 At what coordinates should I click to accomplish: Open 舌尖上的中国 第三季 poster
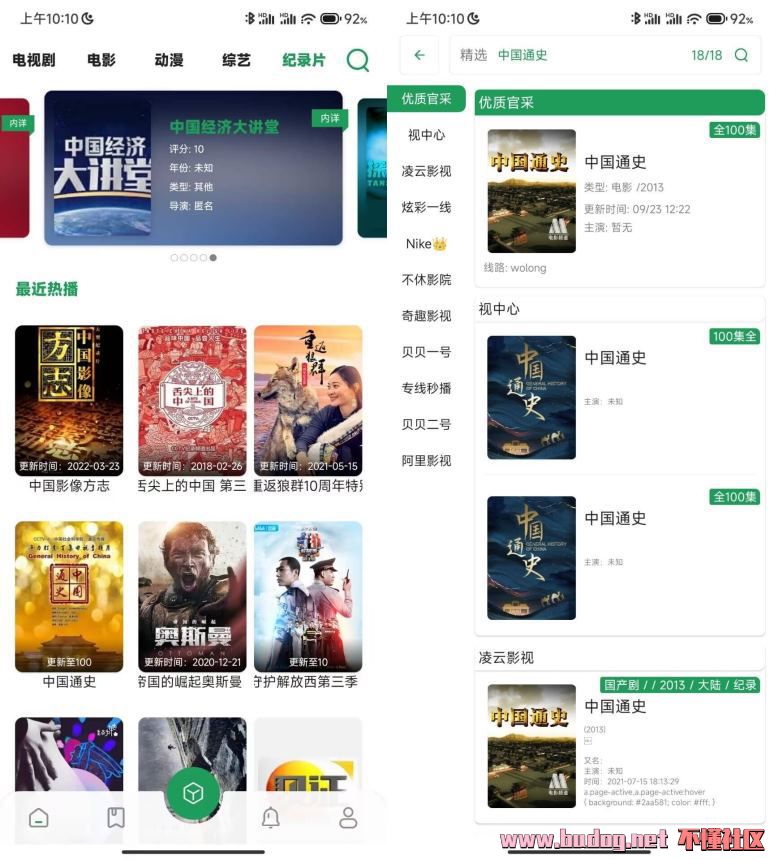[192, 400]
